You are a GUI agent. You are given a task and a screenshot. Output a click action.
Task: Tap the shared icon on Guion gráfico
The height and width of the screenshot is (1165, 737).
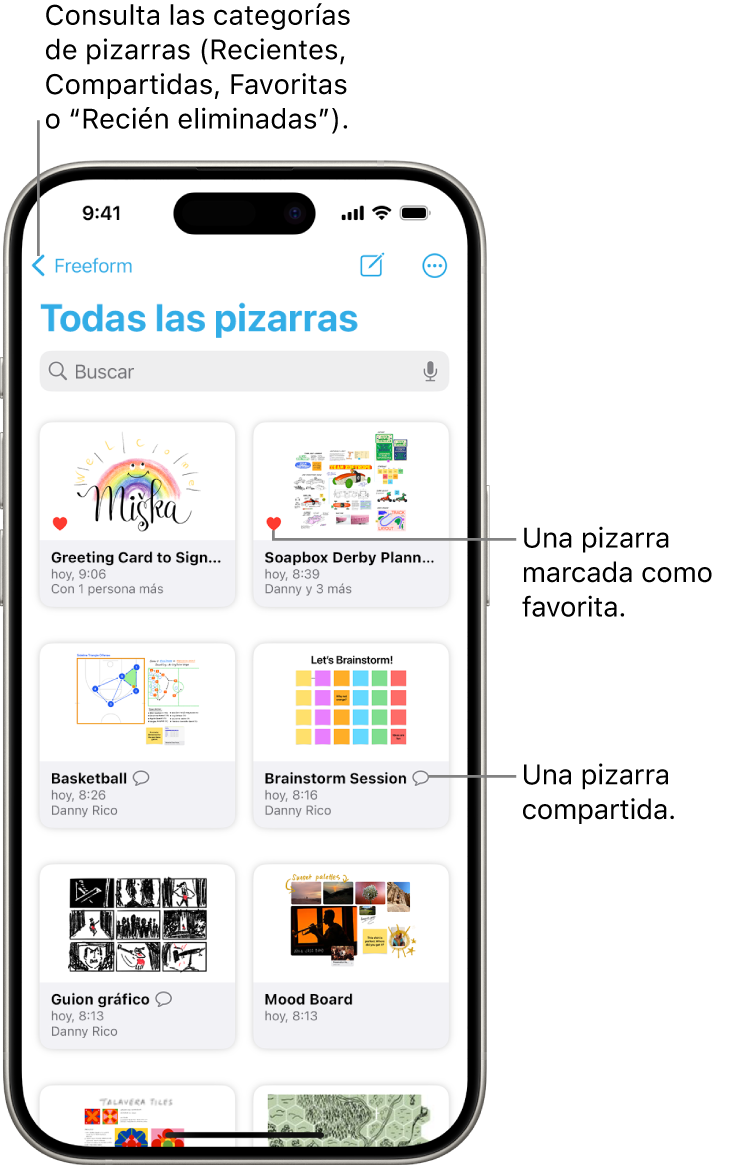tap(163, 999)
